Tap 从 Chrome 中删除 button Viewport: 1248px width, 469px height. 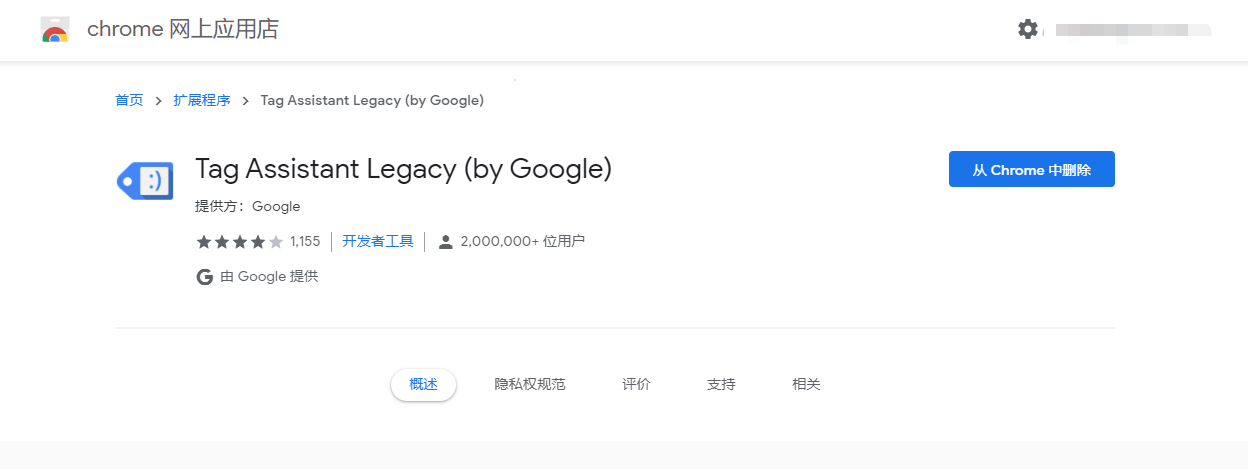coord(1031,170)
